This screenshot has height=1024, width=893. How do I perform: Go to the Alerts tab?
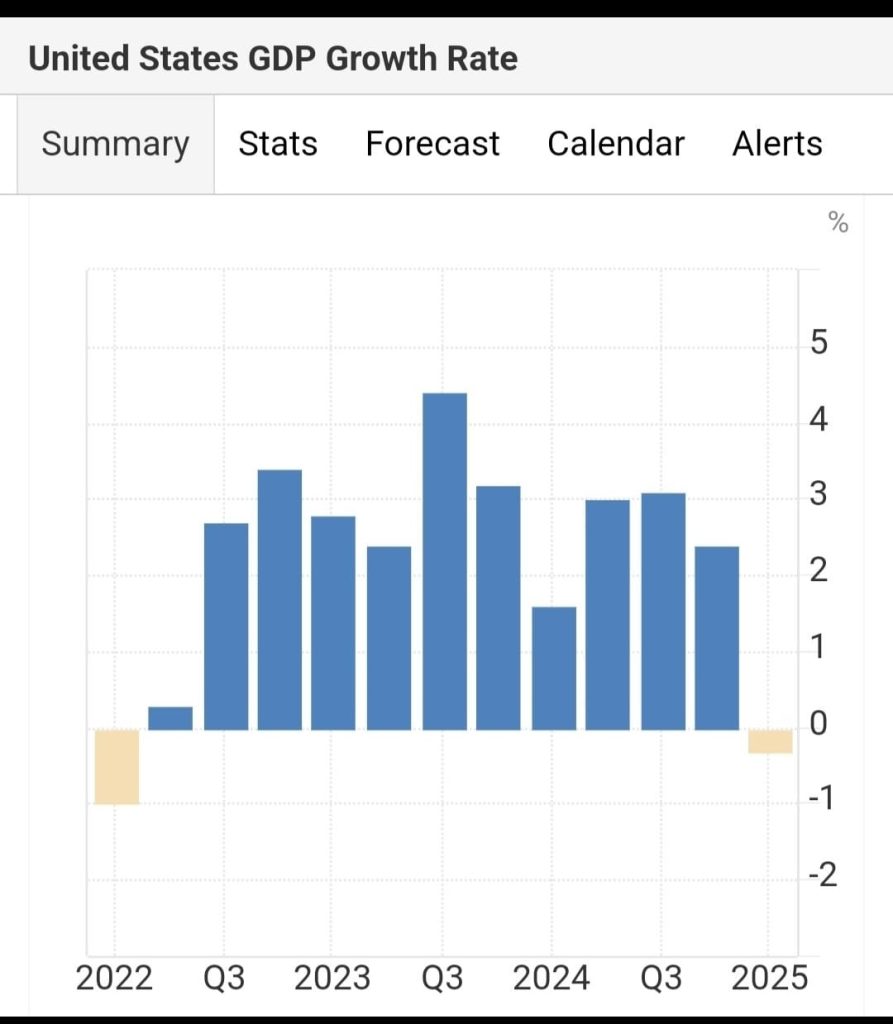coord(777,144)
